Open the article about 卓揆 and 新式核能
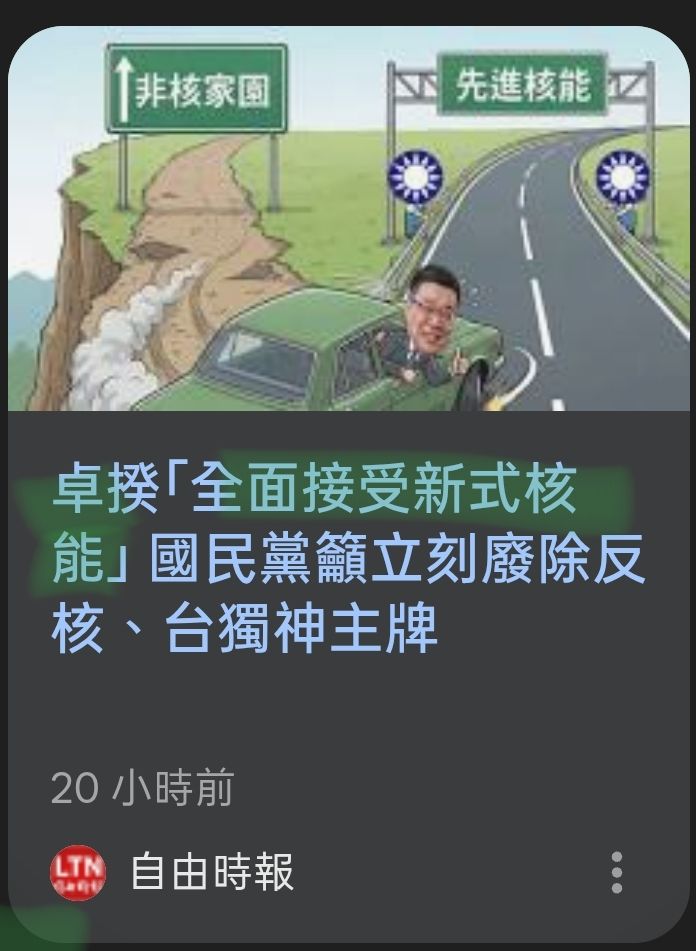Image resolution: width=696 pixels, height=951 pixels. tap(348, 556)
